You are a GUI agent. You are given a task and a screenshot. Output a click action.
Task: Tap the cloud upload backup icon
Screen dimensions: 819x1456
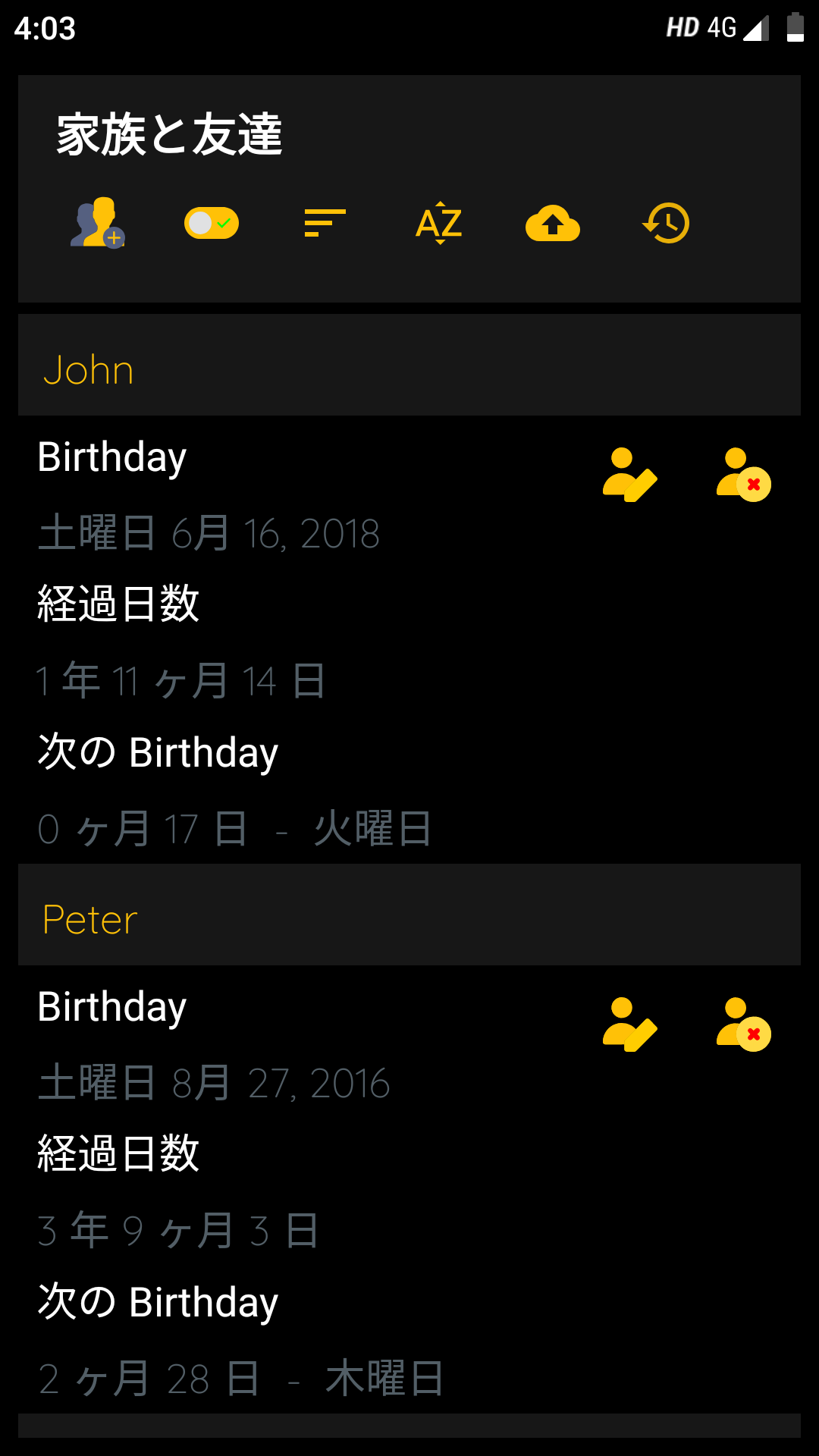click(553, 223)
